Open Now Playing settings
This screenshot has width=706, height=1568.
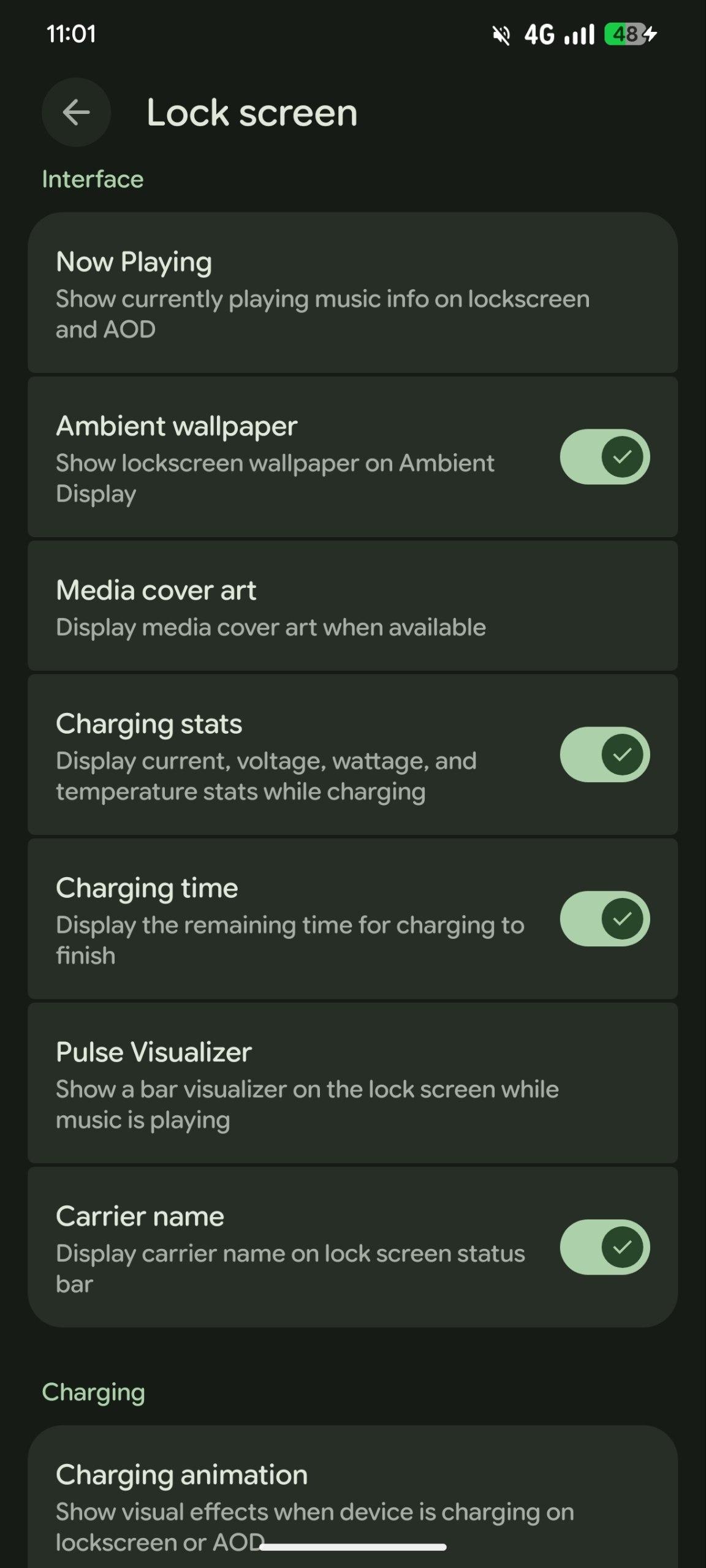(352, 293)
